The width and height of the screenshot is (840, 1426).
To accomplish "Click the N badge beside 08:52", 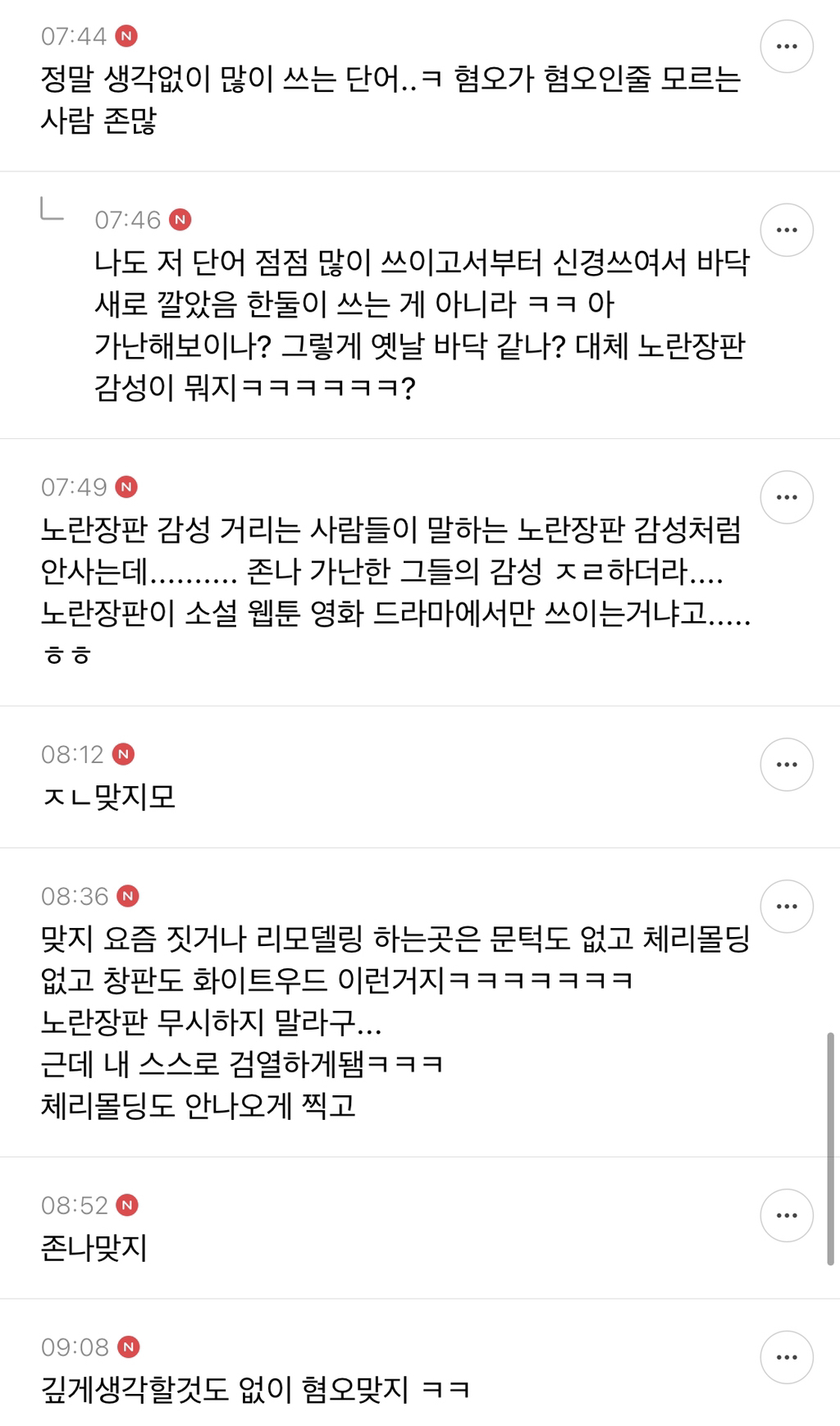I will click(126, 1205).
